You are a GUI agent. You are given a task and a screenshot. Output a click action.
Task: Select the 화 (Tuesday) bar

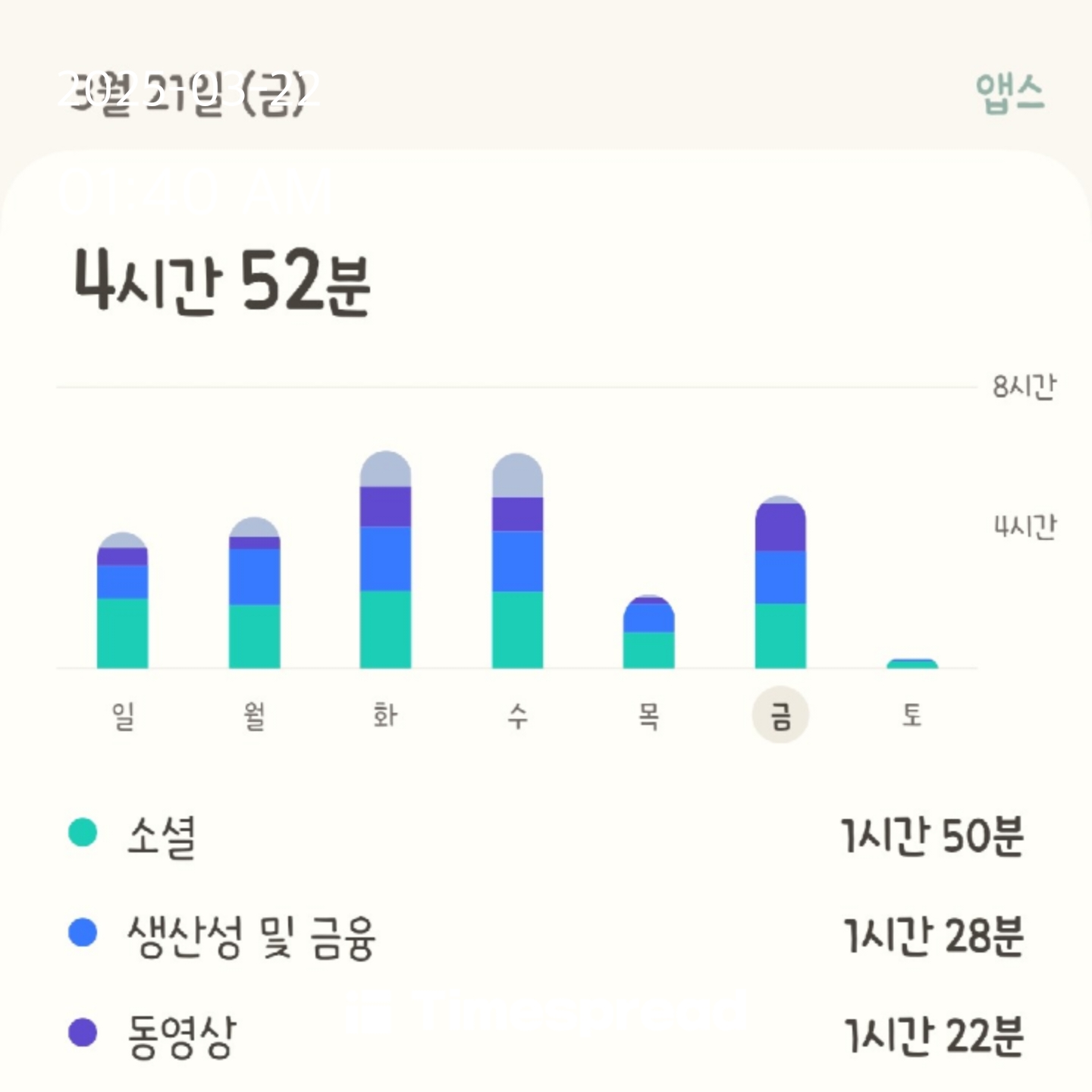(385, 560)
